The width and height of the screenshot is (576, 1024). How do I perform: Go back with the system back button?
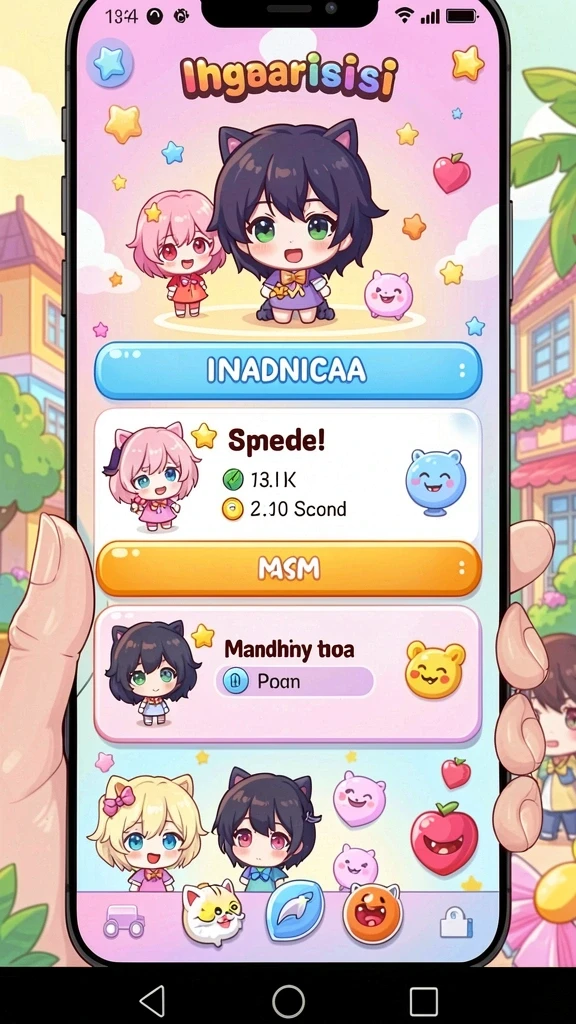tap(153, 1000)
